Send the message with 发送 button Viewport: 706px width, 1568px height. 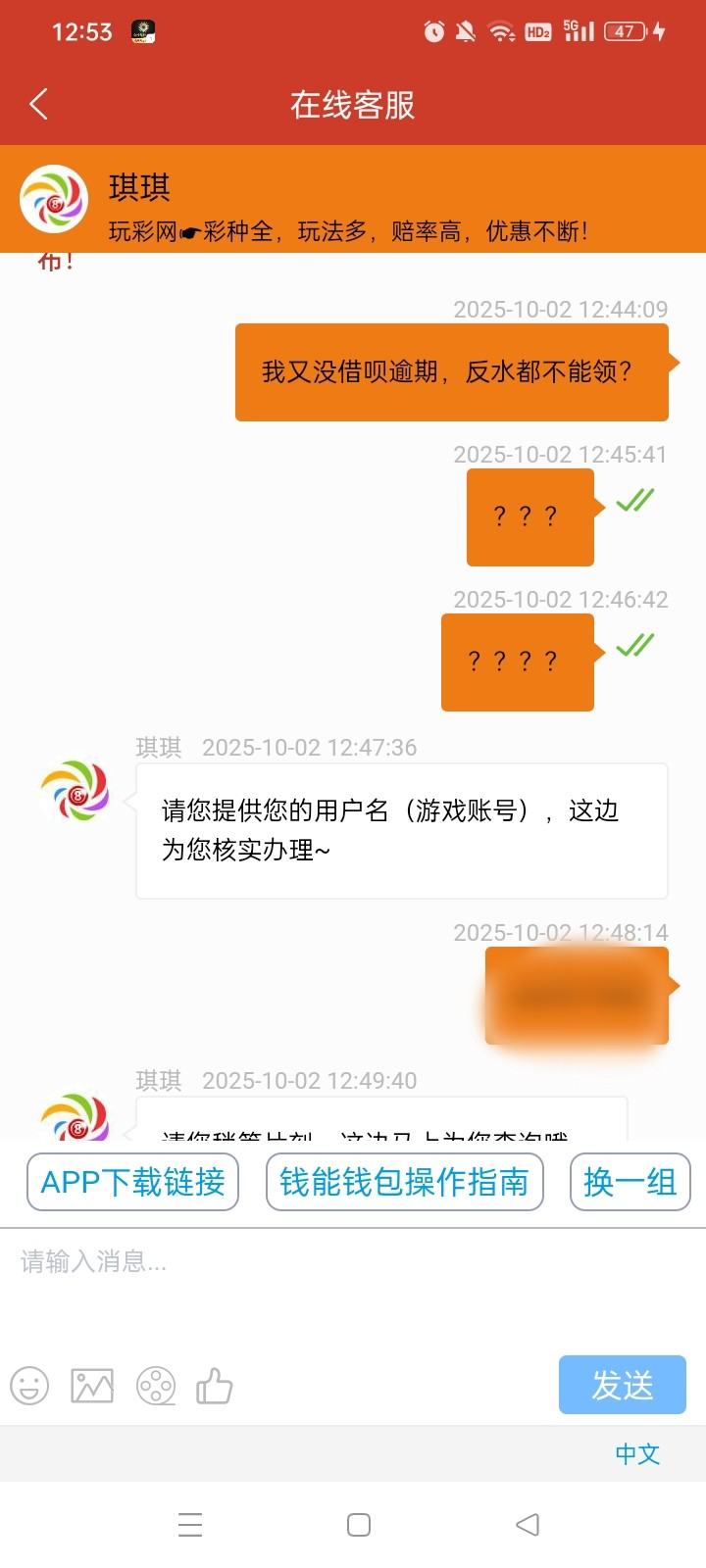(622, 1385)
